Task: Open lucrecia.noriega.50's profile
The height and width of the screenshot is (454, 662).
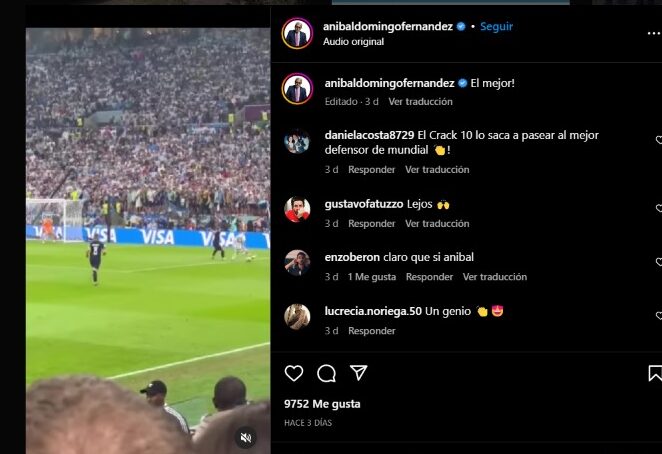Action: point(371,311)
